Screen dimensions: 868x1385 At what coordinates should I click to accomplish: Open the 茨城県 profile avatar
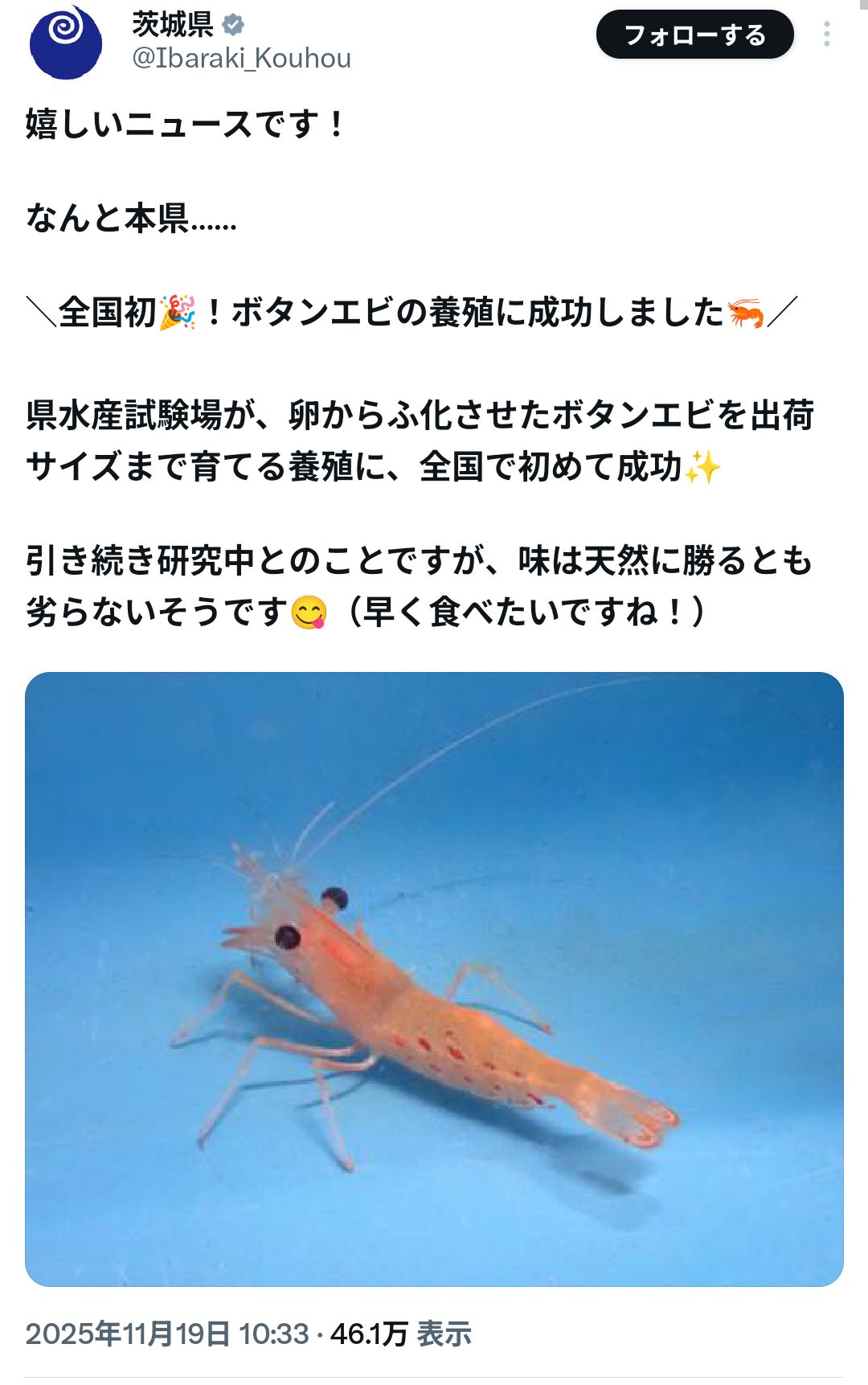[x=65, y=43]
